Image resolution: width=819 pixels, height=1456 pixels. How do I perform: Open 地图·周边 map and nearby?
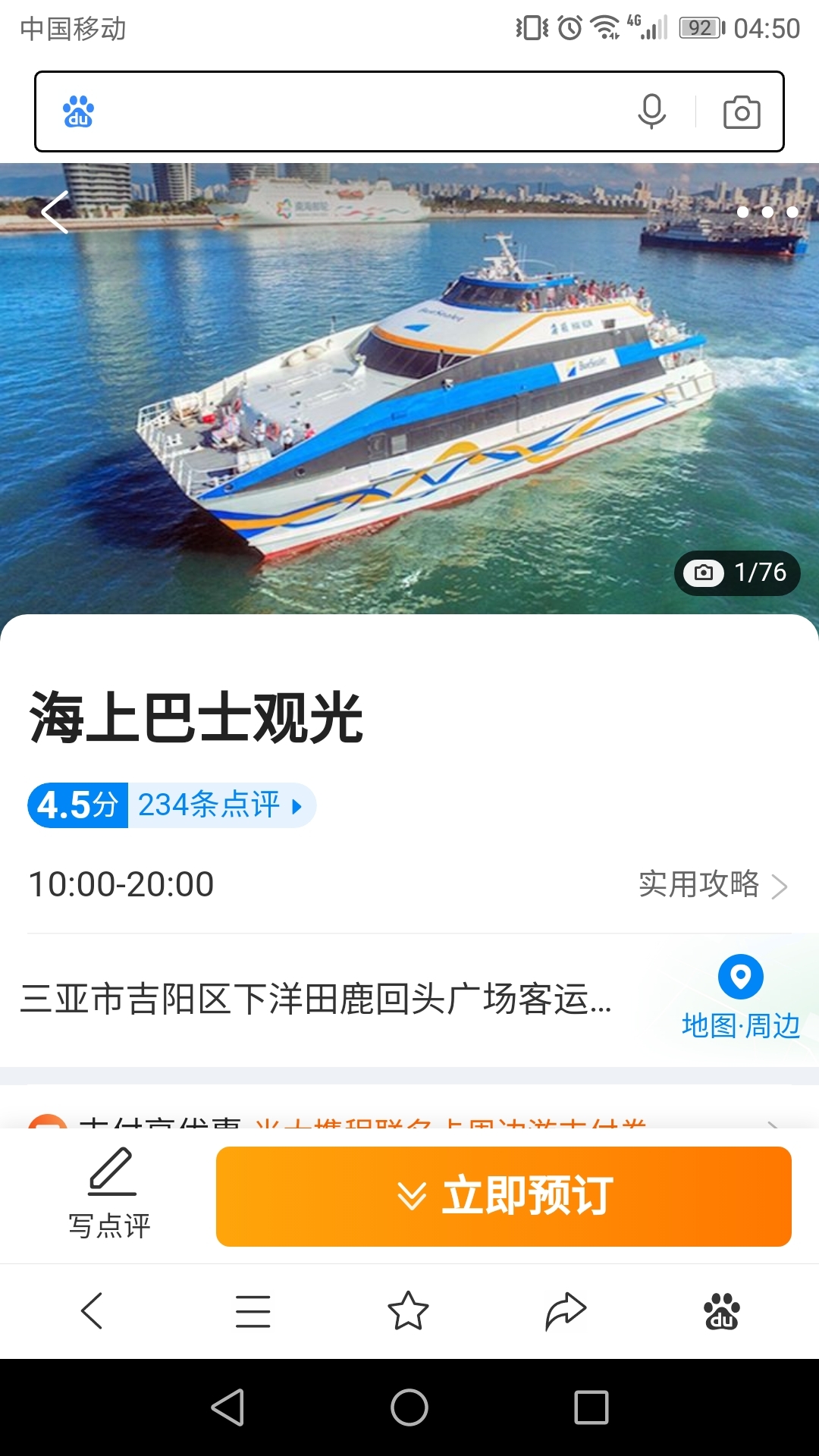click(x=740, y=998)
